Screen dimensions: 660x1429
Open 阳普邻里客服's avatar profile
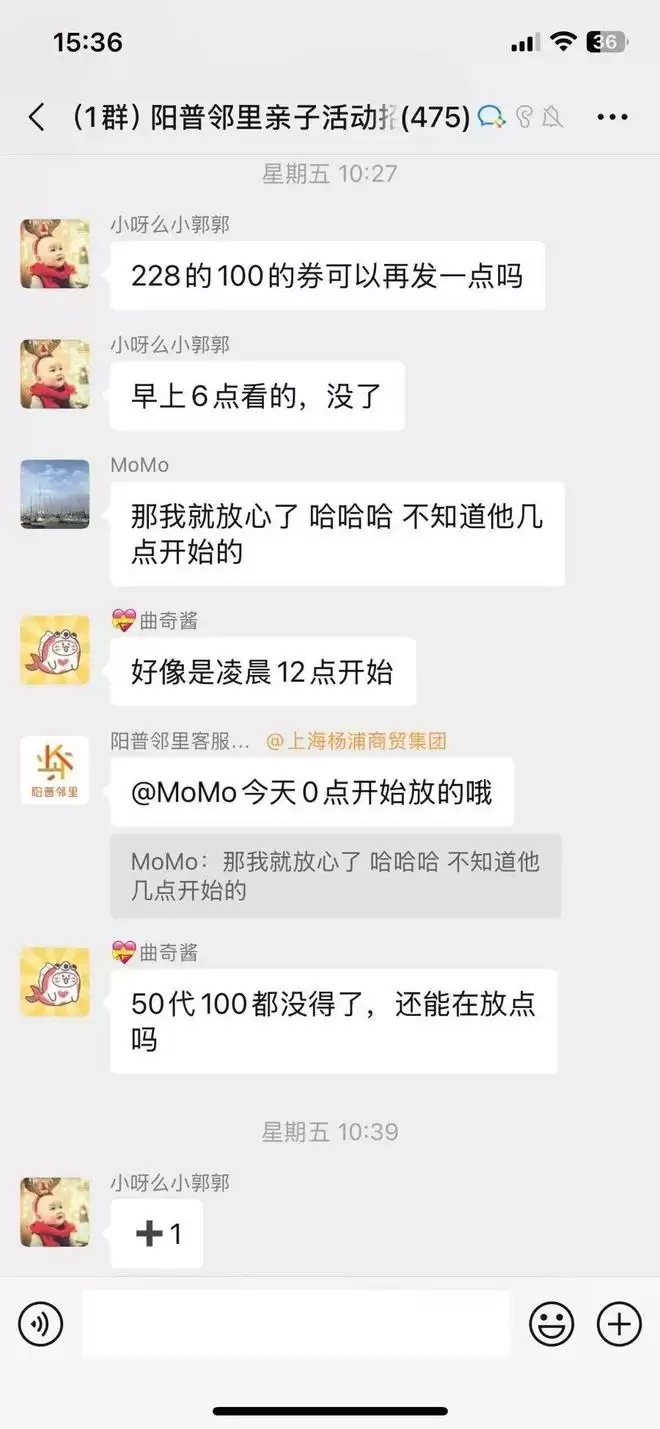[x=55, y=770]
